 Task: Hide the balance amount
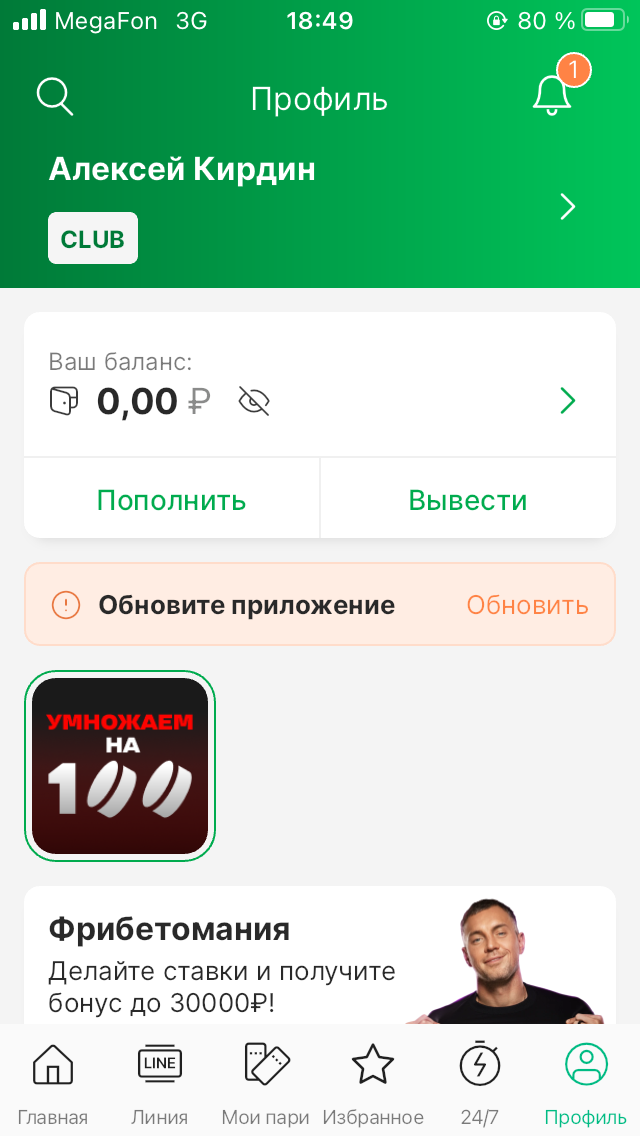254,402
